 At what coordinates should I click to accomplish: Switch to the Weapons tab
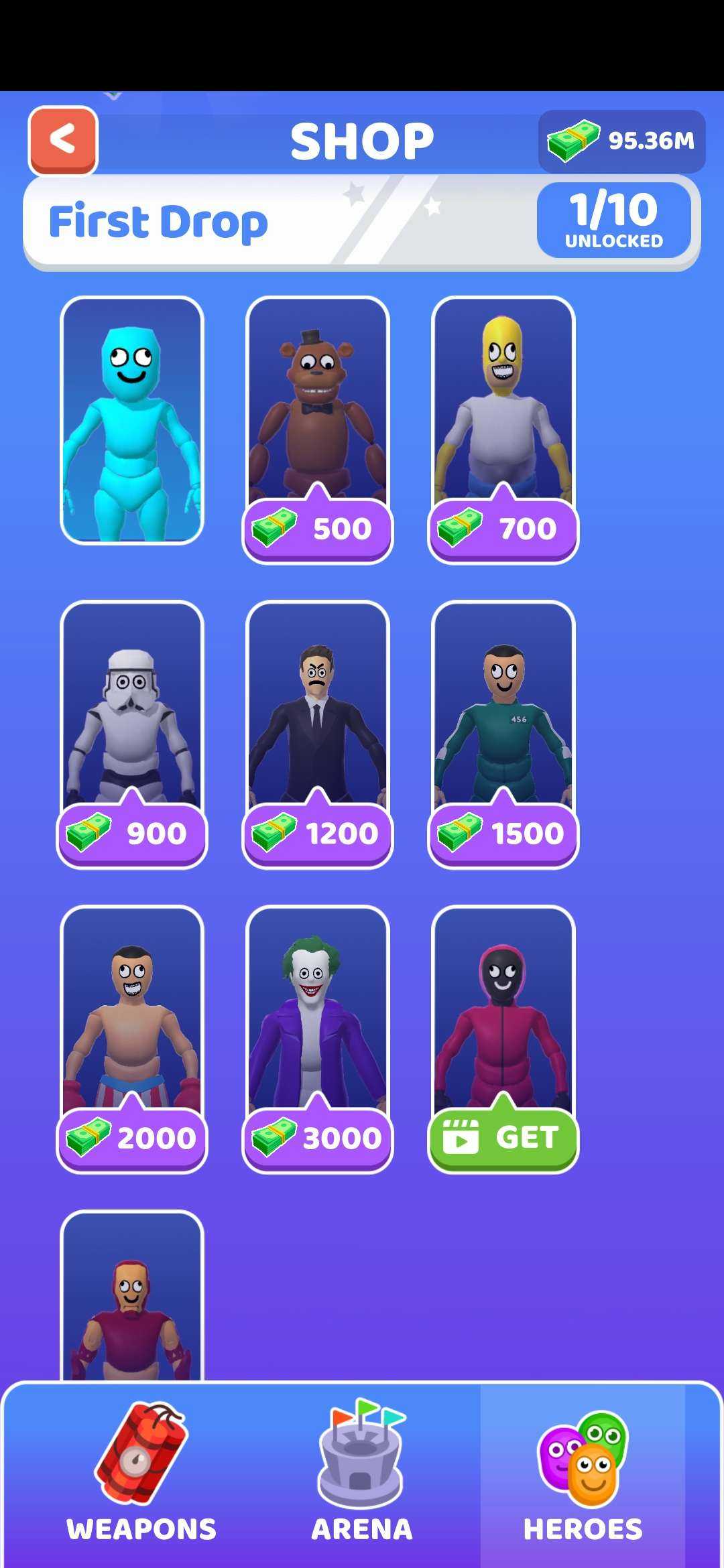(x=141, y=1474)
